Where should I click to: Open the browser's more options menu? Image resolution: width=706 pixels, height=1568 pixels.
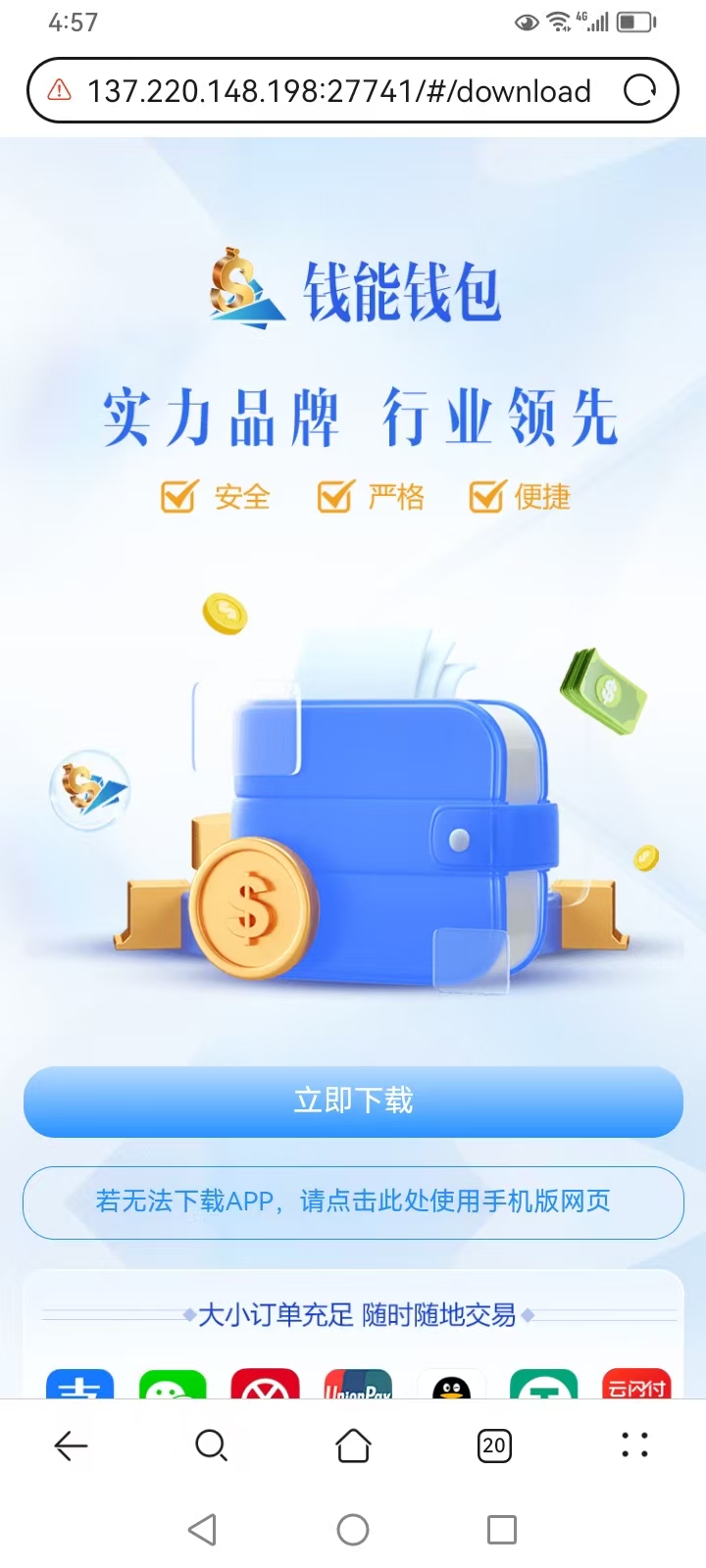click(x=634, y=1445)
